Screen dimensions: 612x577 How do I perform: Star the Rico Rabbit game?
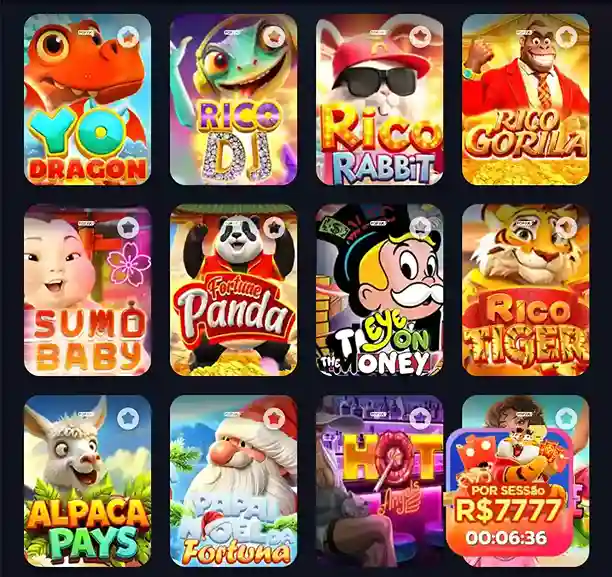pos(420,37)
